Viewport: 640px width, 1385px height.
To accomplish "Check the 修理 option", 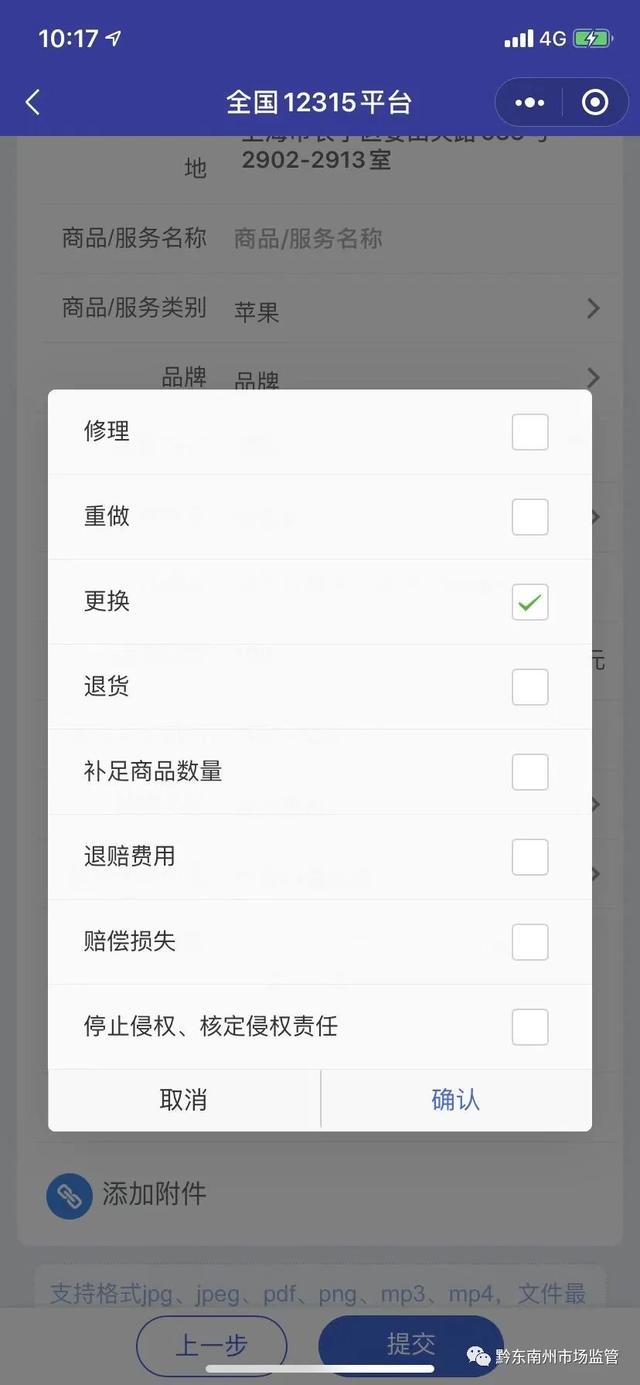I will [x=530, y=432].
